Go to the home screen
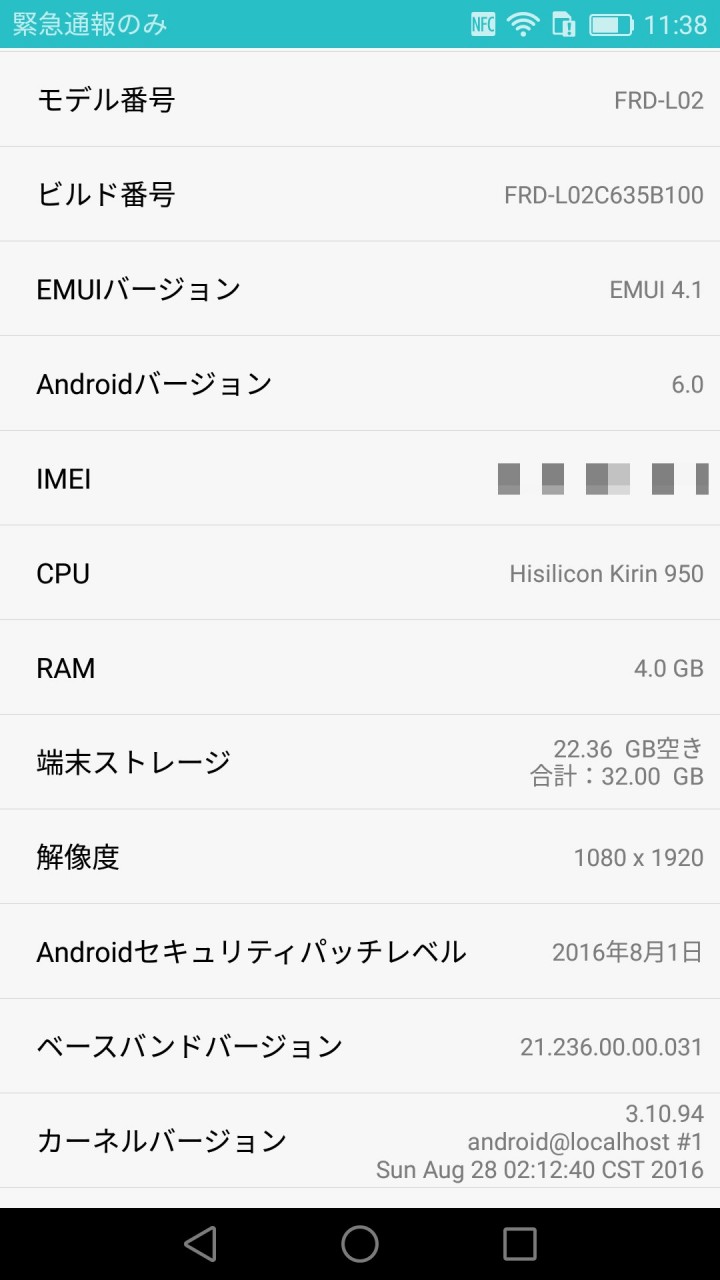The height and width of the screenshot is (1280, 720). click(x=360, y=1244)
